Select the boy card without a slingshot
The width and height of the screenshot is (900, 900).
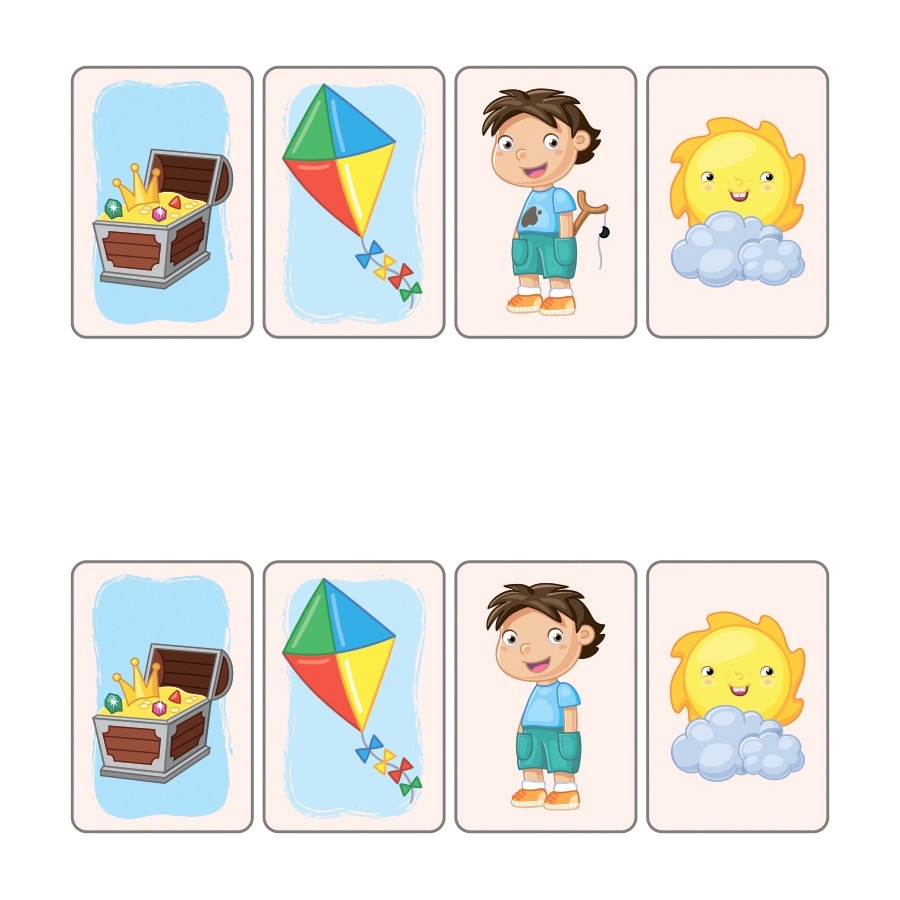[x=545, y=696]
